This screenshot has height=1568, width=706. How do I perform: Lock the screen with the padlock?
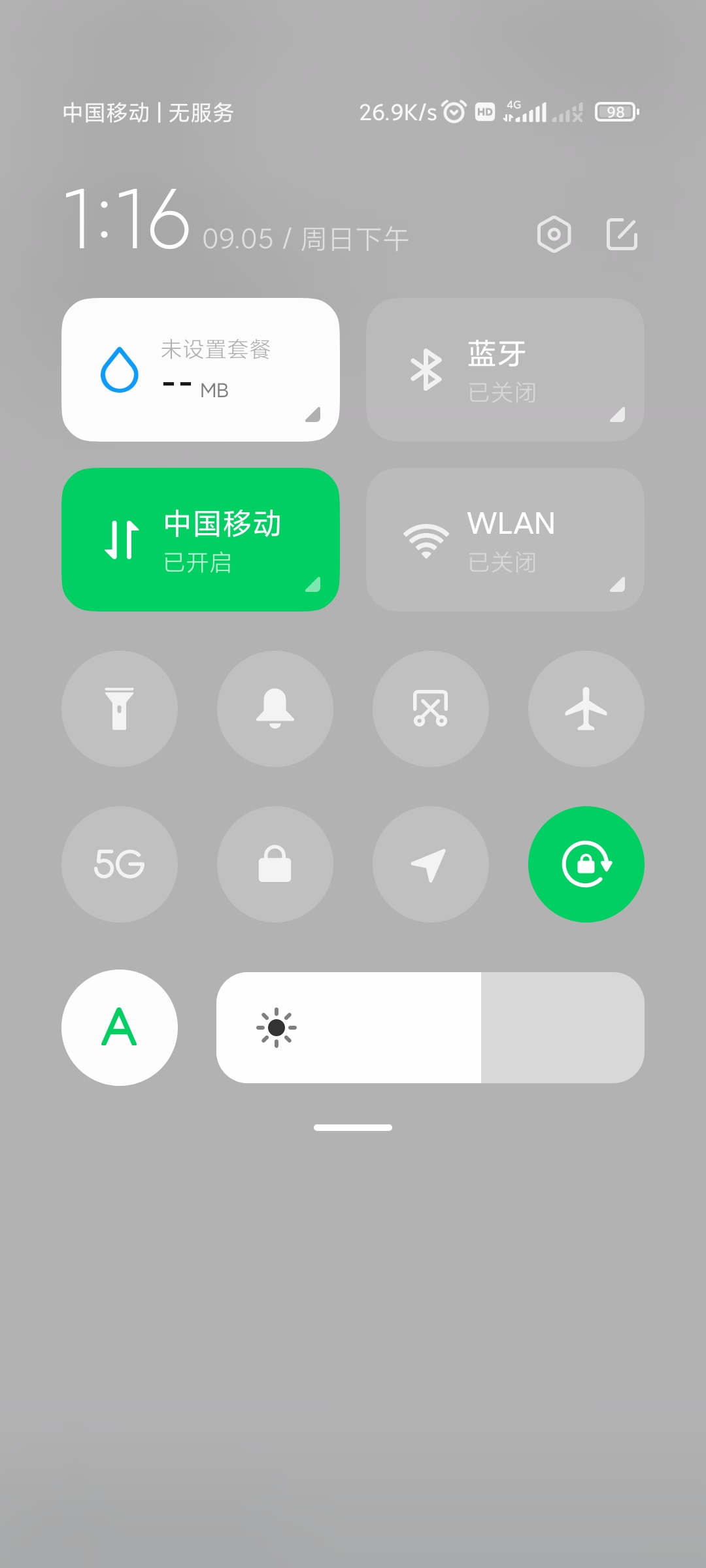pos(275,864)
